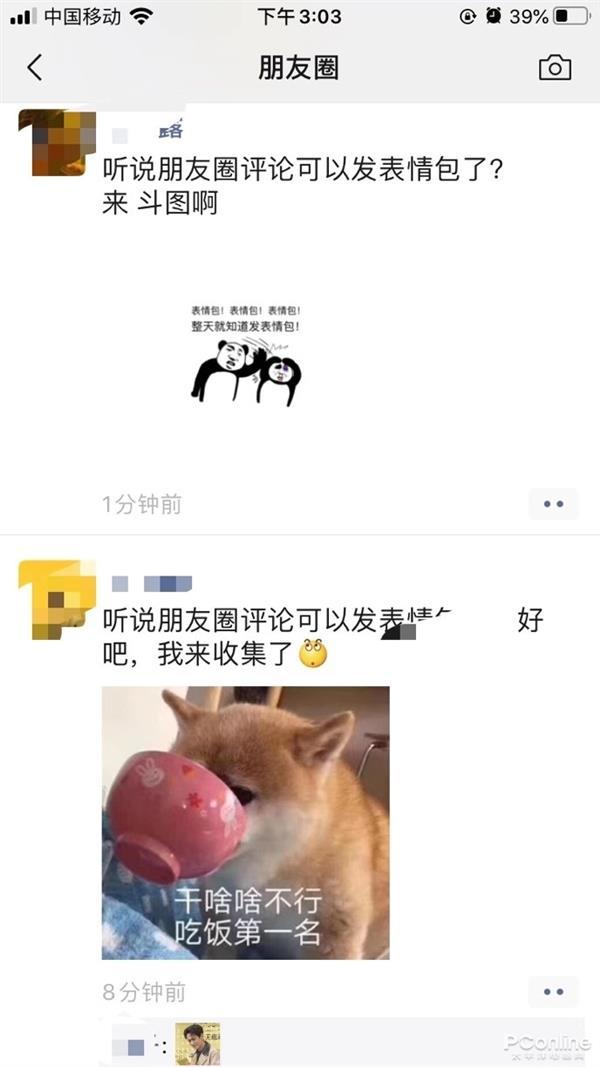Open the camera to post a moment
This screenshot has height=1067, width=600.
tap(554, 67)
